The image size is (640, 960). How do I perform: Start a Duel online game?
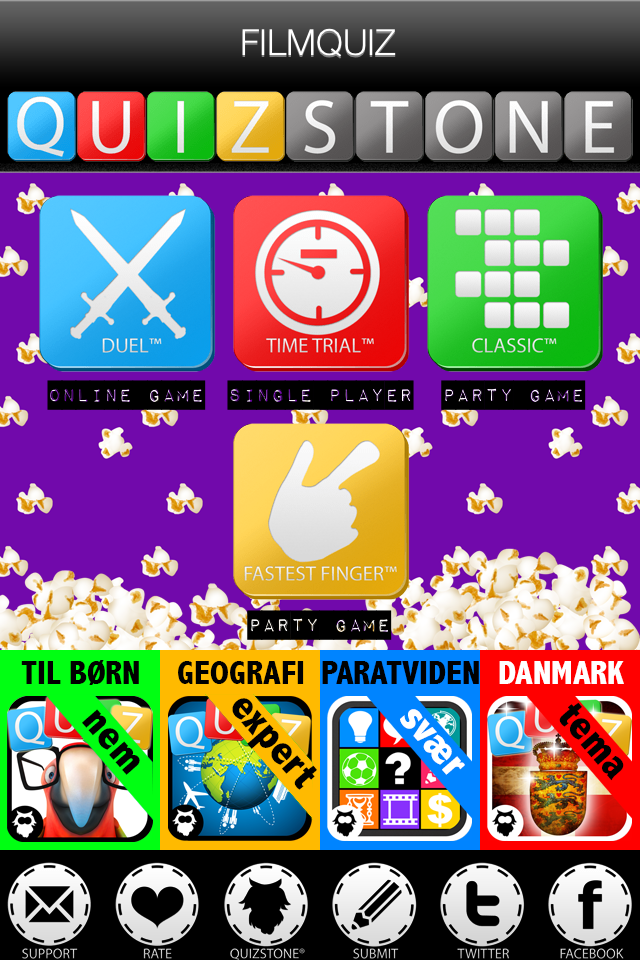pos(126,282)
